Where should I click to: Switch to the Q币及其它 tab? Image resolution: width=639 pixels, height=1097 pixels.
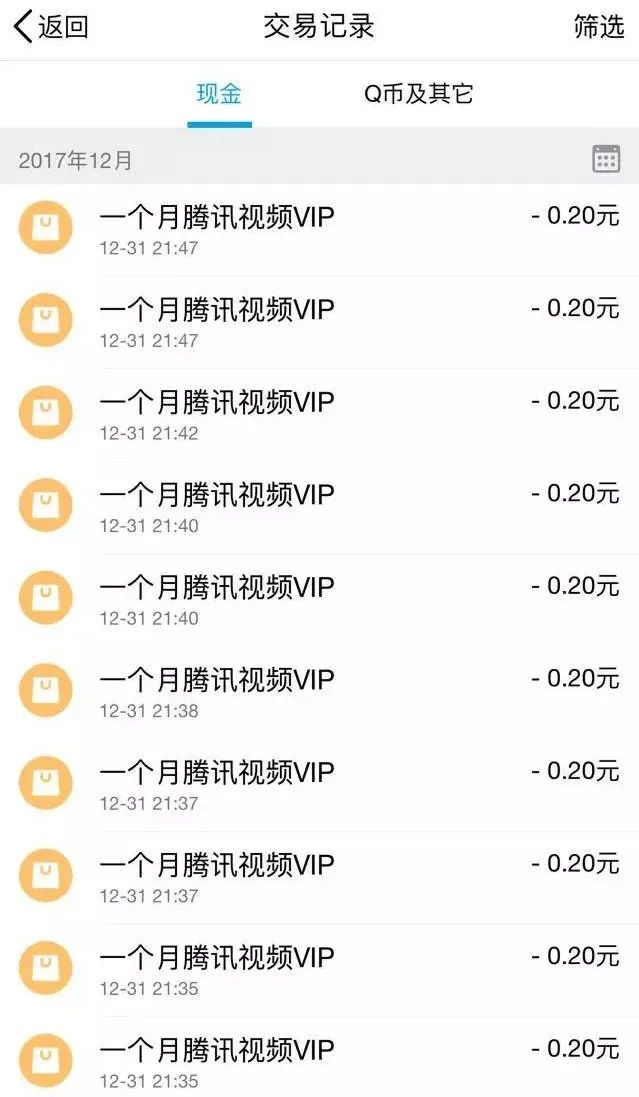click(x=419, y=94)
